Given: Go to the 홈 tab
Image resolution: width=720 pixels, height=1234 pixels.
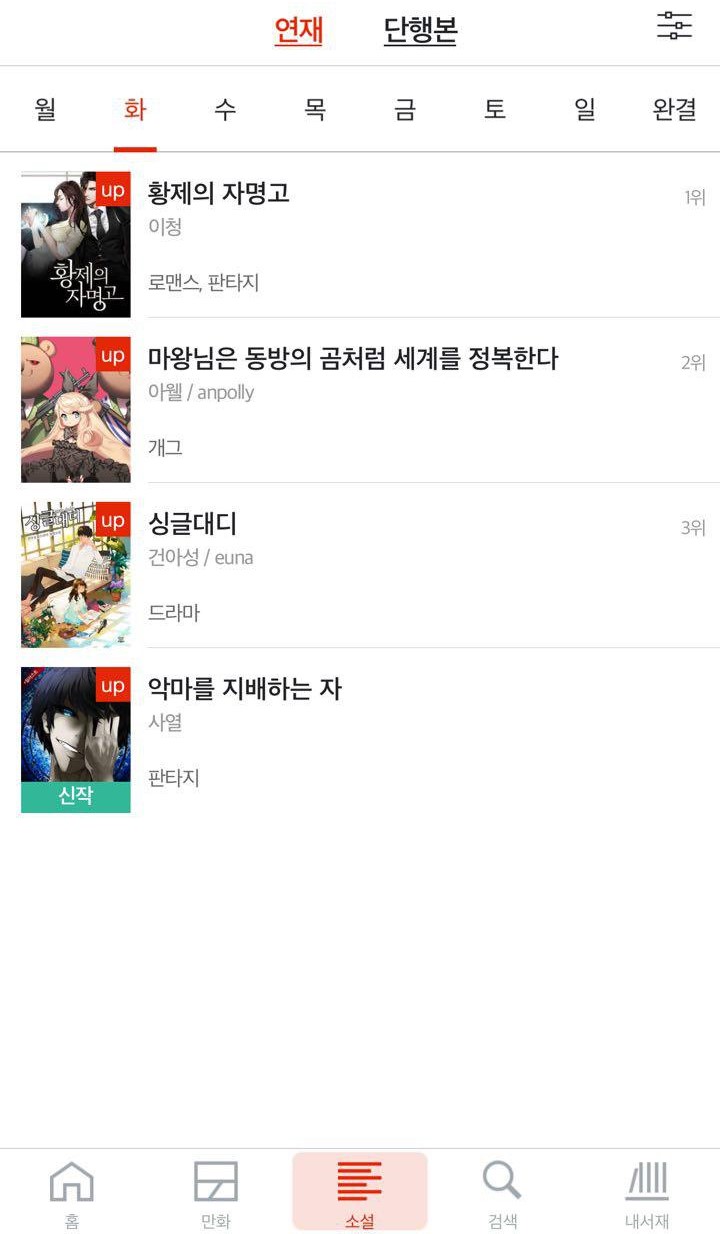Looking at the screenshot, I should (72, 1193).
